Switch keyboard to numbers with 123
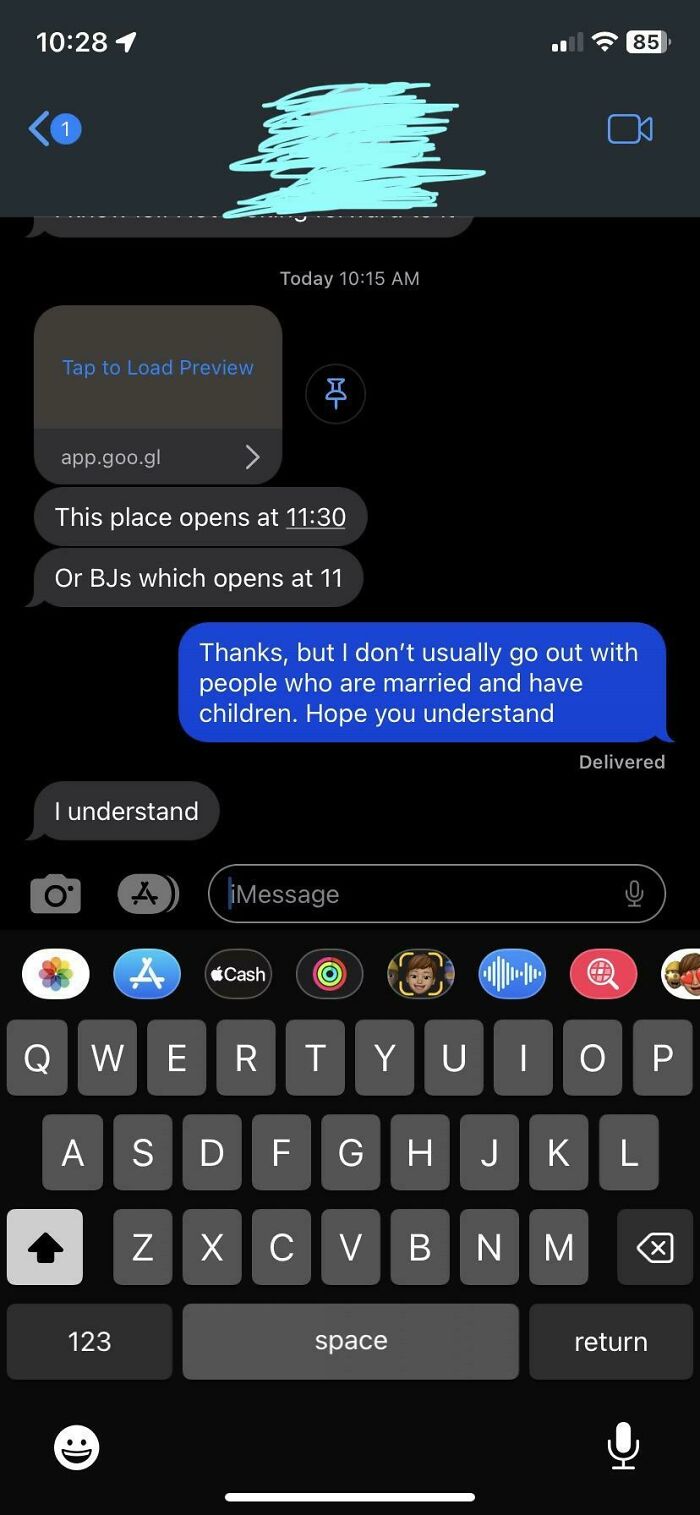 point(89,1342)
